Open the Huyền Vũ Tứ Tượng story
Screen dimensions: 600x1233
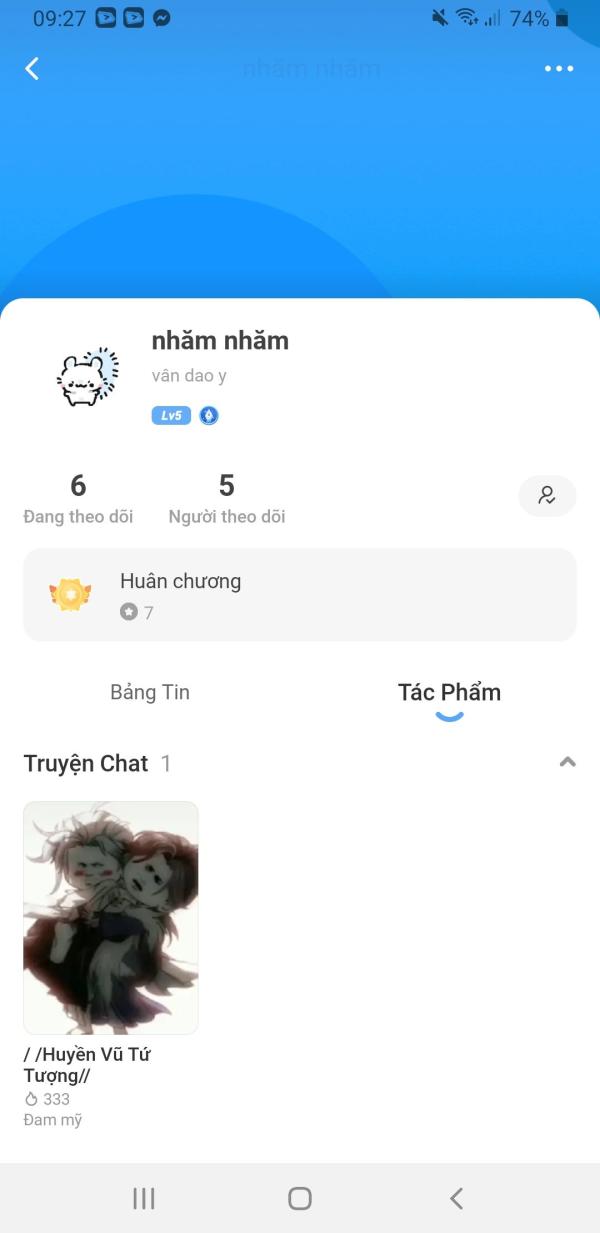111,917
